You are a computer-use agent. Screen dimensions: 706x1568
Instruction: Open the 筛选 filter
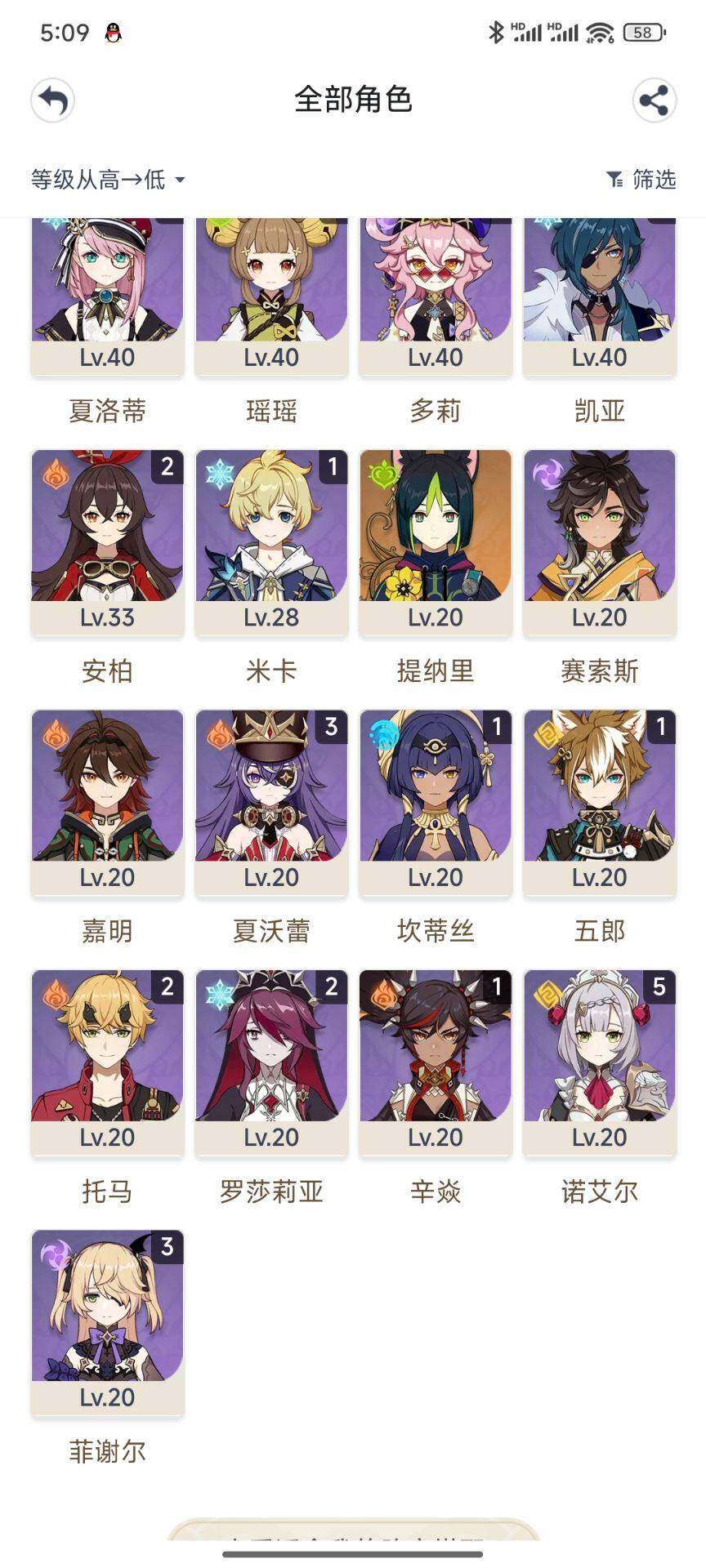[641, 180]
